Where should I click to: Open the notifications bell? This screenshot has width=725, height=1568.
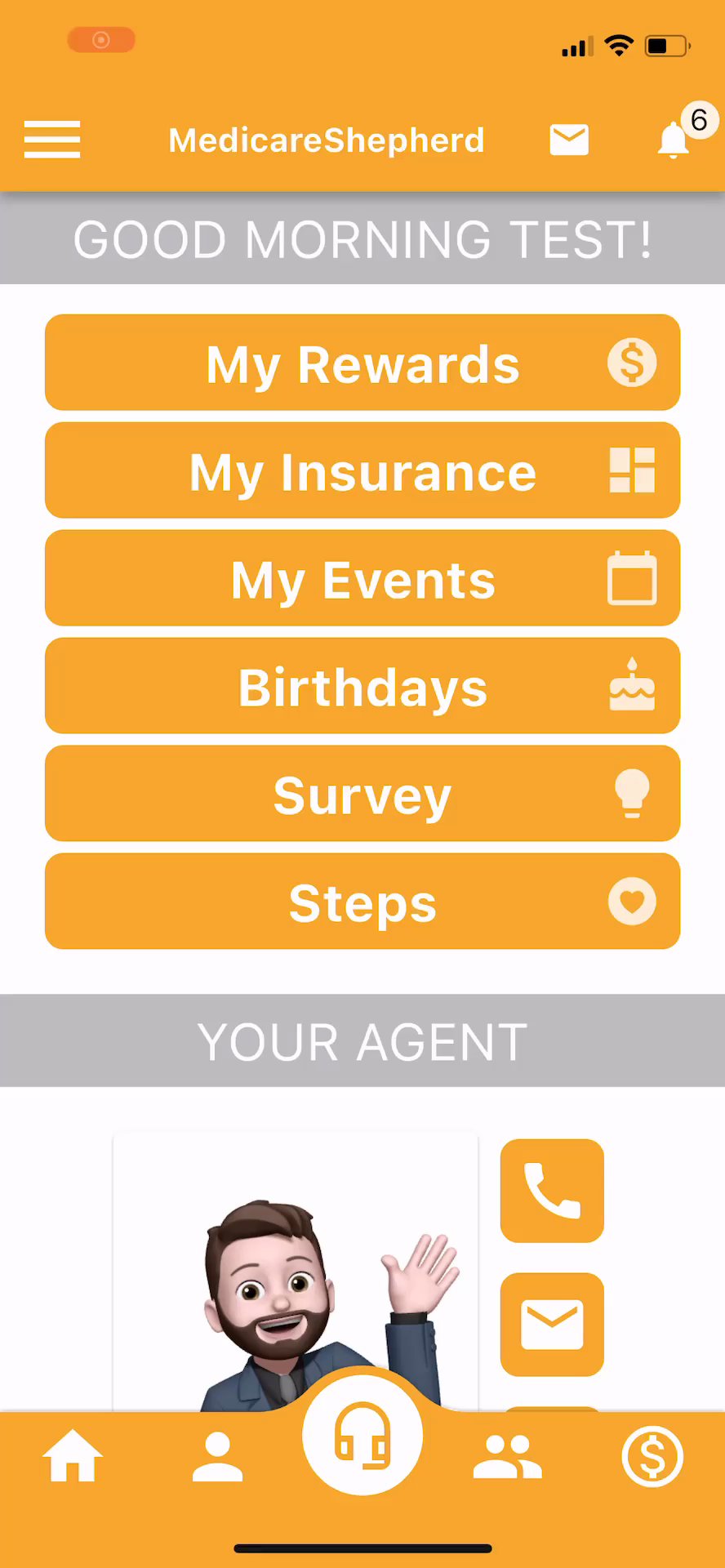tap(674, 140)
